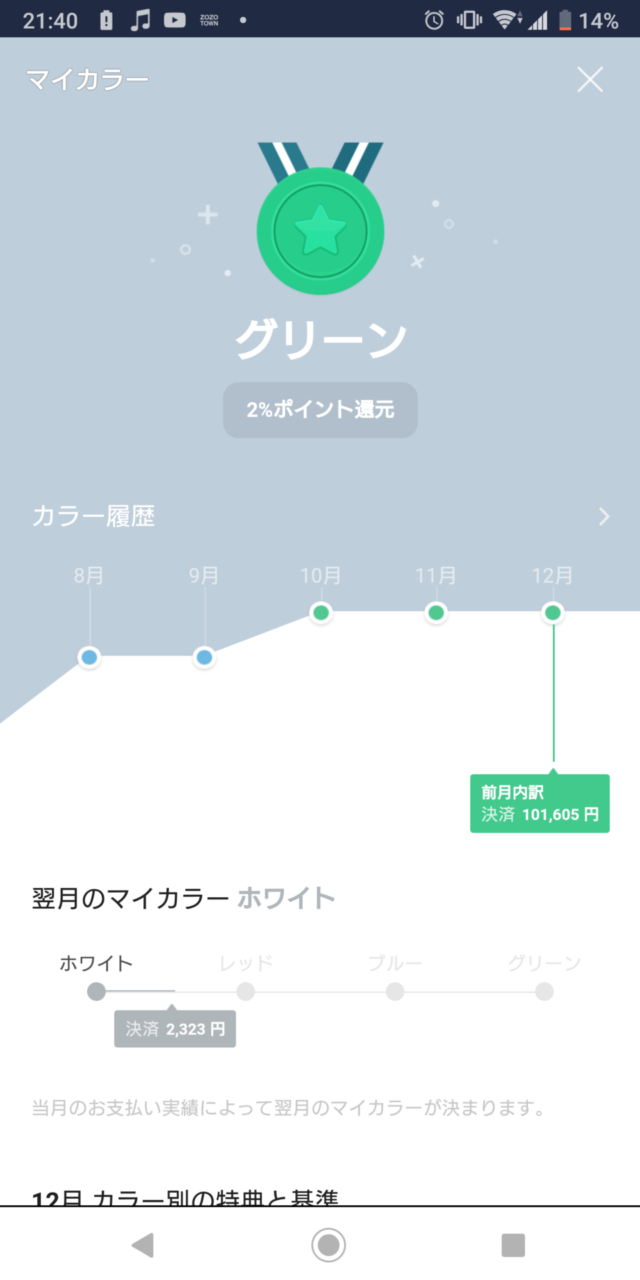The width and height of the screenshot is (640, 1280).
Task: Select the 12月 point on the timeline
Action: click(x=552, y=612)
